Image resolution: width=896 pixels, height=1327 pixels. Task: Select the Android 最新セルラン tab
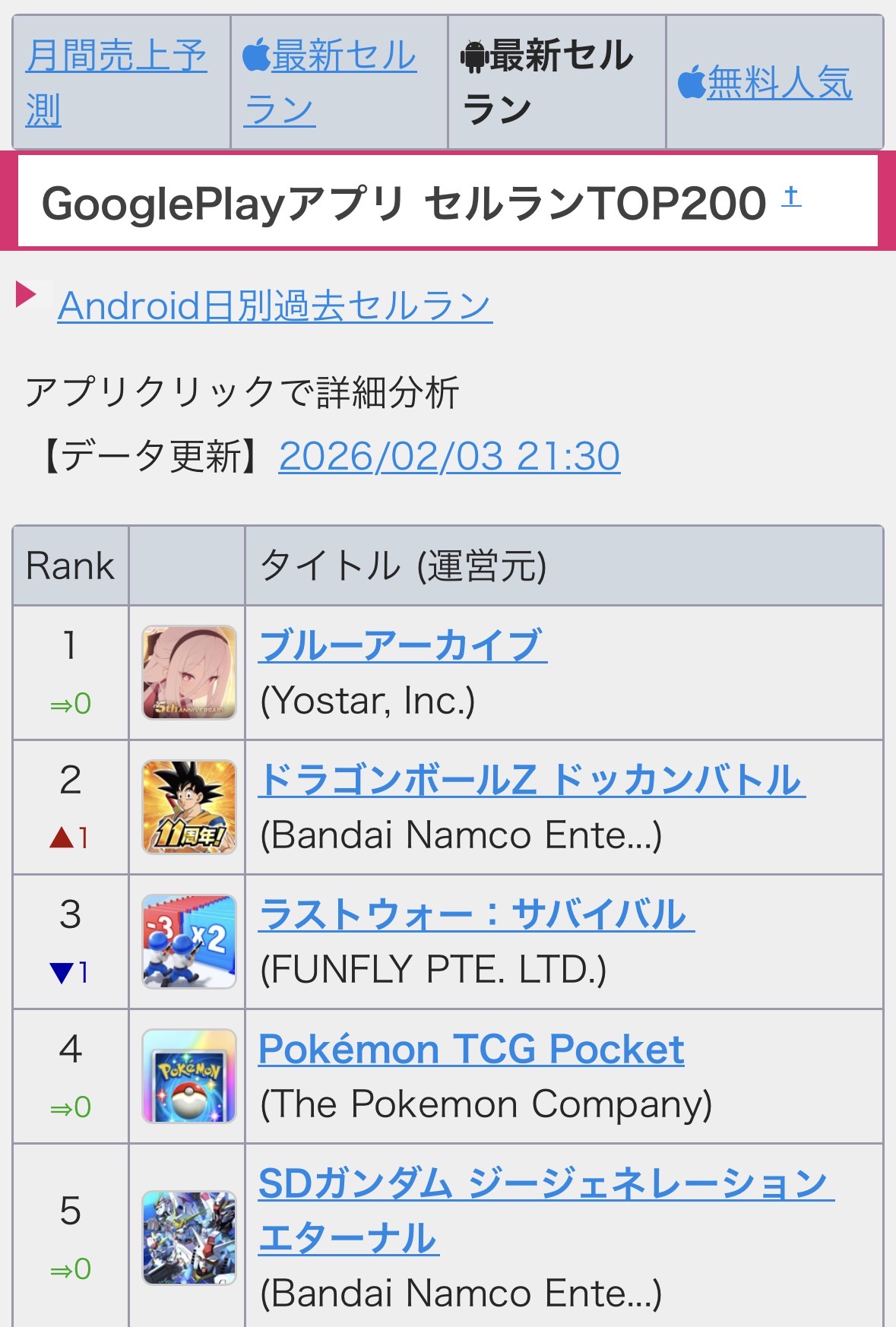[547, 82]
